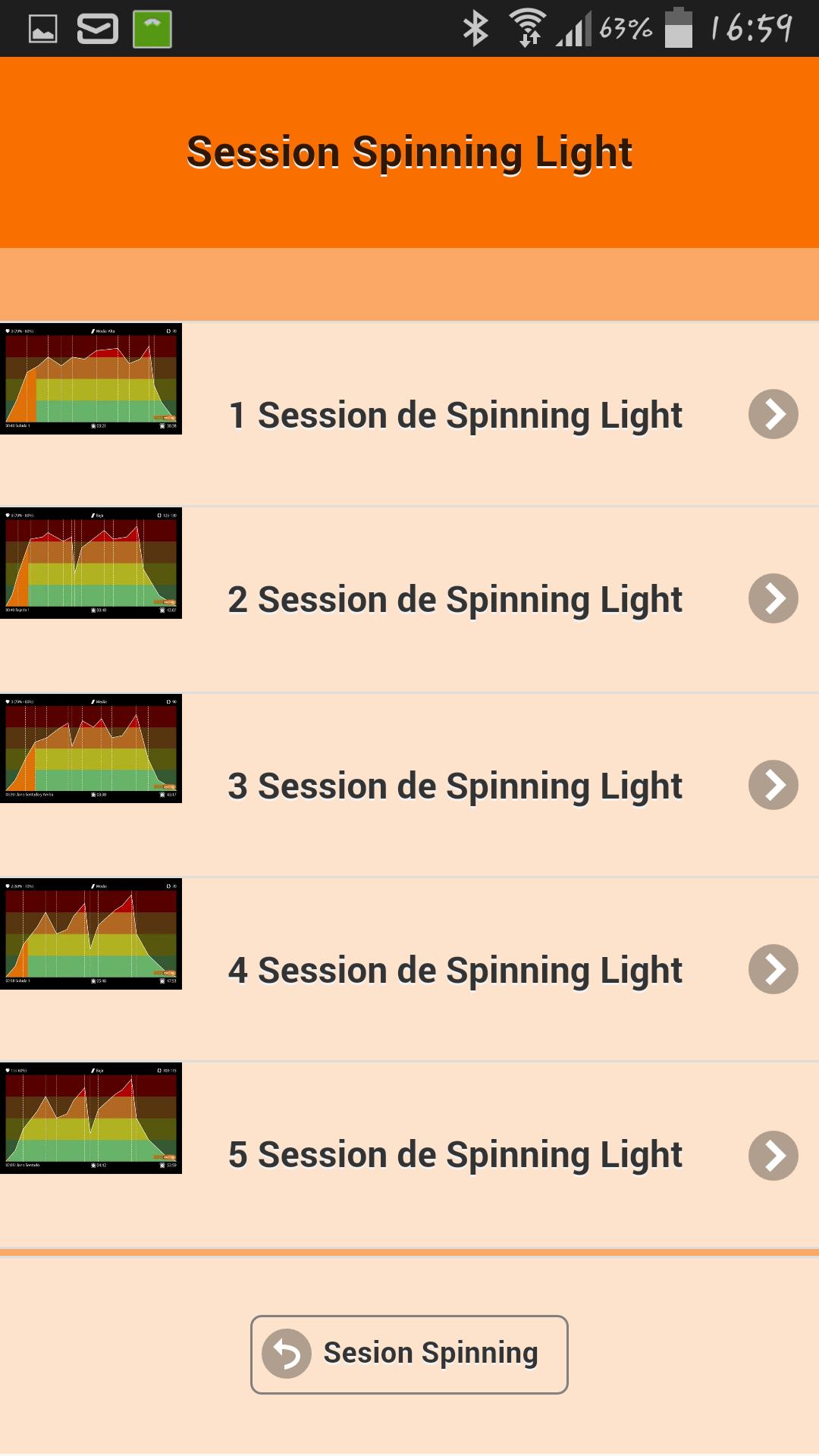
Task: Tap the chevron beside session 4
Action: [x=773, y=968]
